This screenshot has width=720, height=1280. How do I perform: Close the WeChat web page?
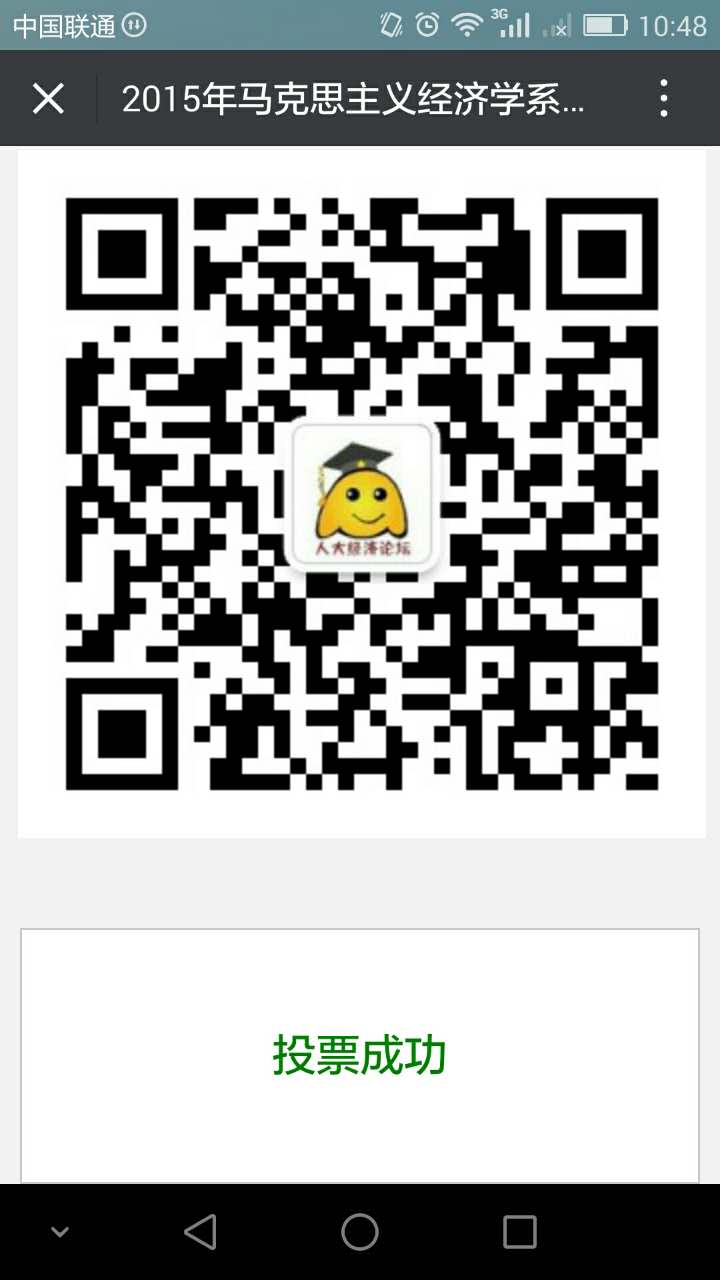48,99
